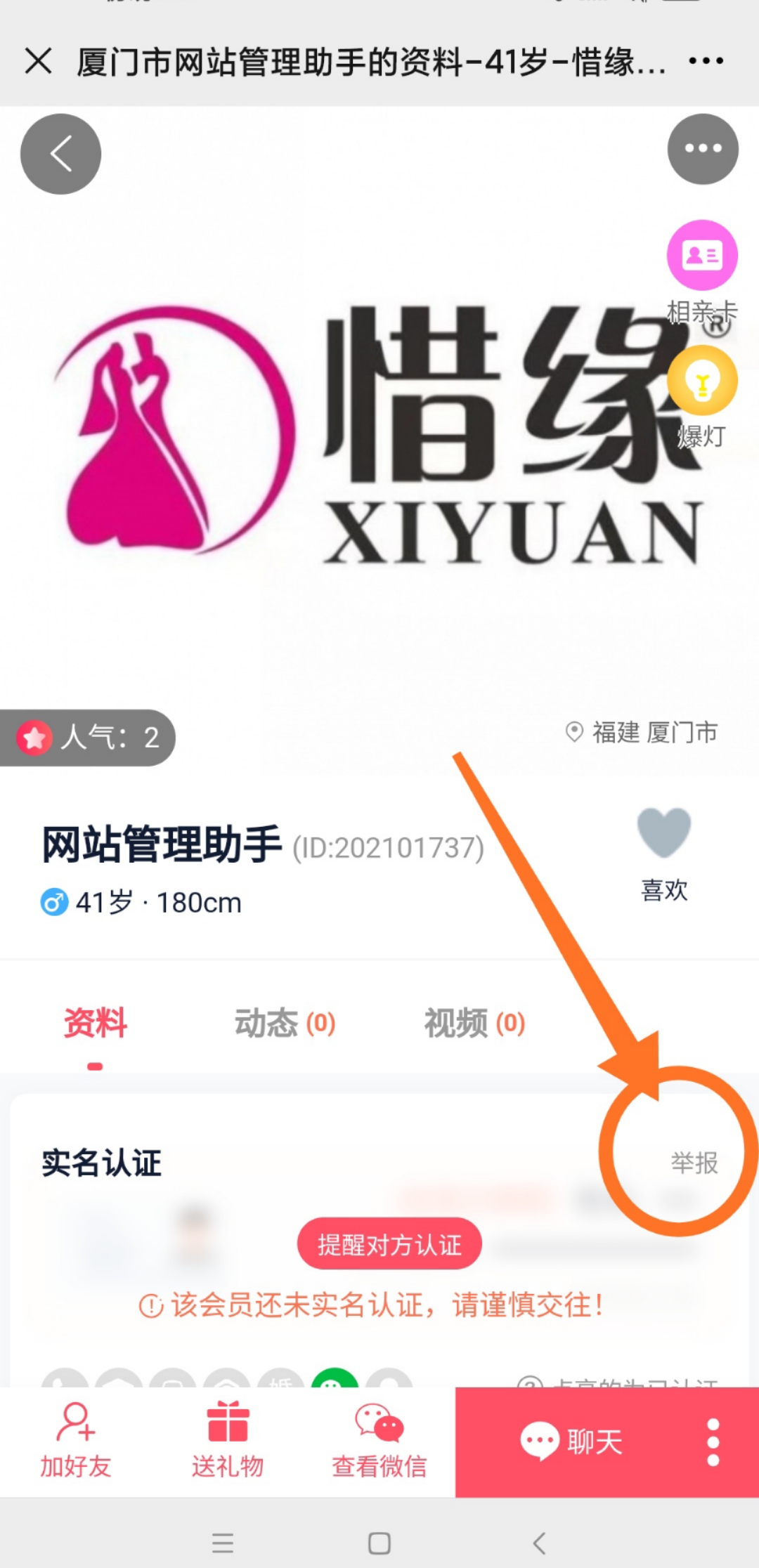Open the browser's three-dot menu in the title bar
Viewport: 759px width, 1568px height.
pyautogui.click(x=706, y=61)
